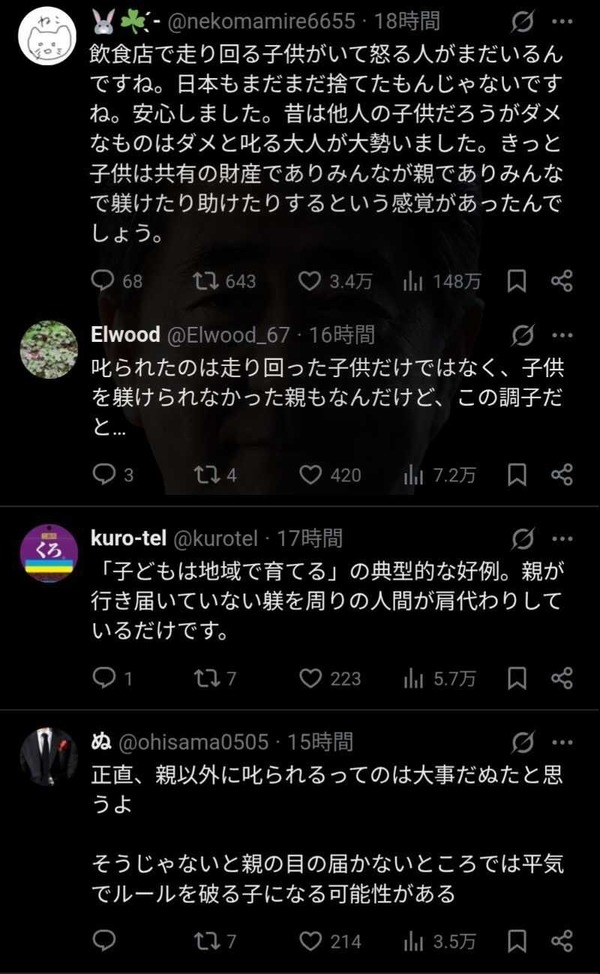Bookmark nekomamire6655's post
The height and width of the screenshot is (974, 600).
(517, 281)
